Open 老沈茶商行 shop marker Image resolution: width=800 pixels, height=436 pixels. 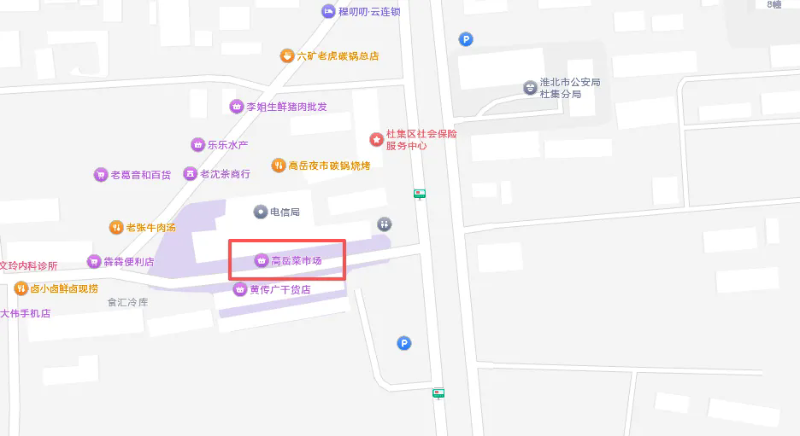pyautogui.click(x=190, y=174)
